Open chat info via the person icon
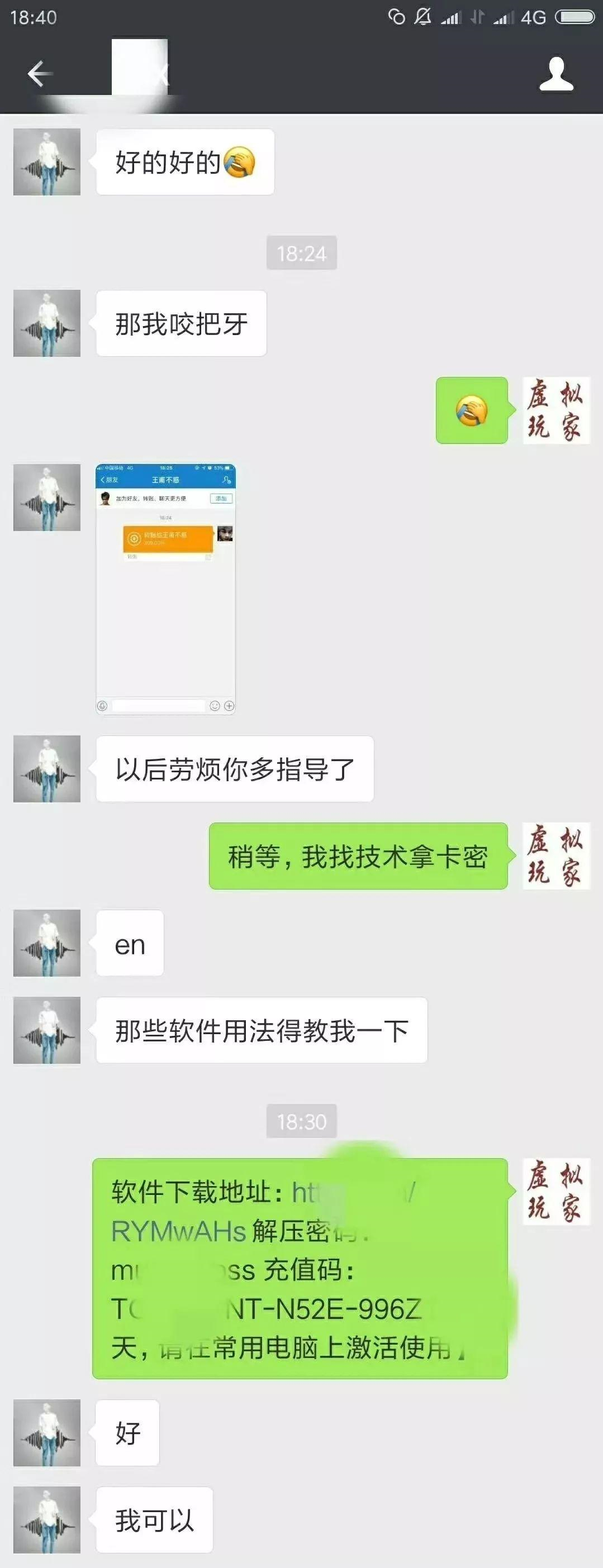Image resolution: width=603 pixels, height=1568 pixels. point(556,74)
